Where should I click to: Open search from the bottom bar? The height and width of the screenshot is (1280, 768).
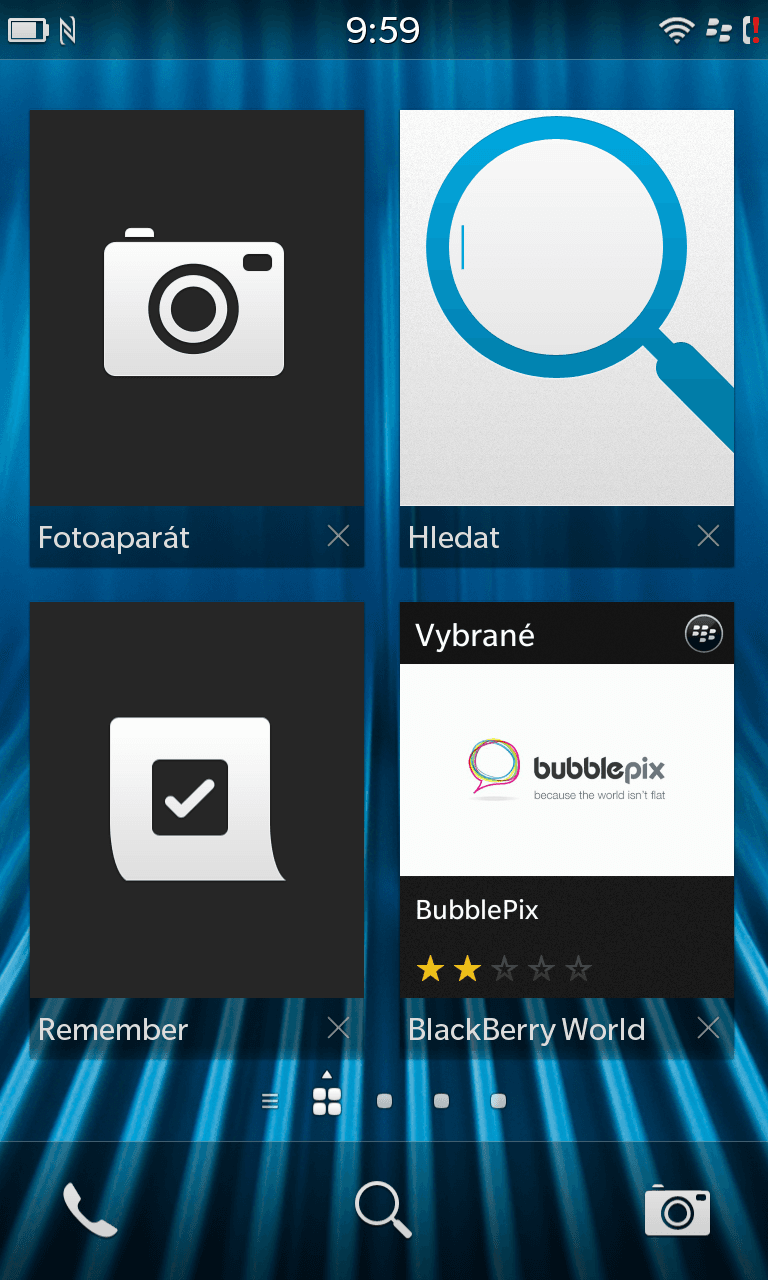[383, 1211]
